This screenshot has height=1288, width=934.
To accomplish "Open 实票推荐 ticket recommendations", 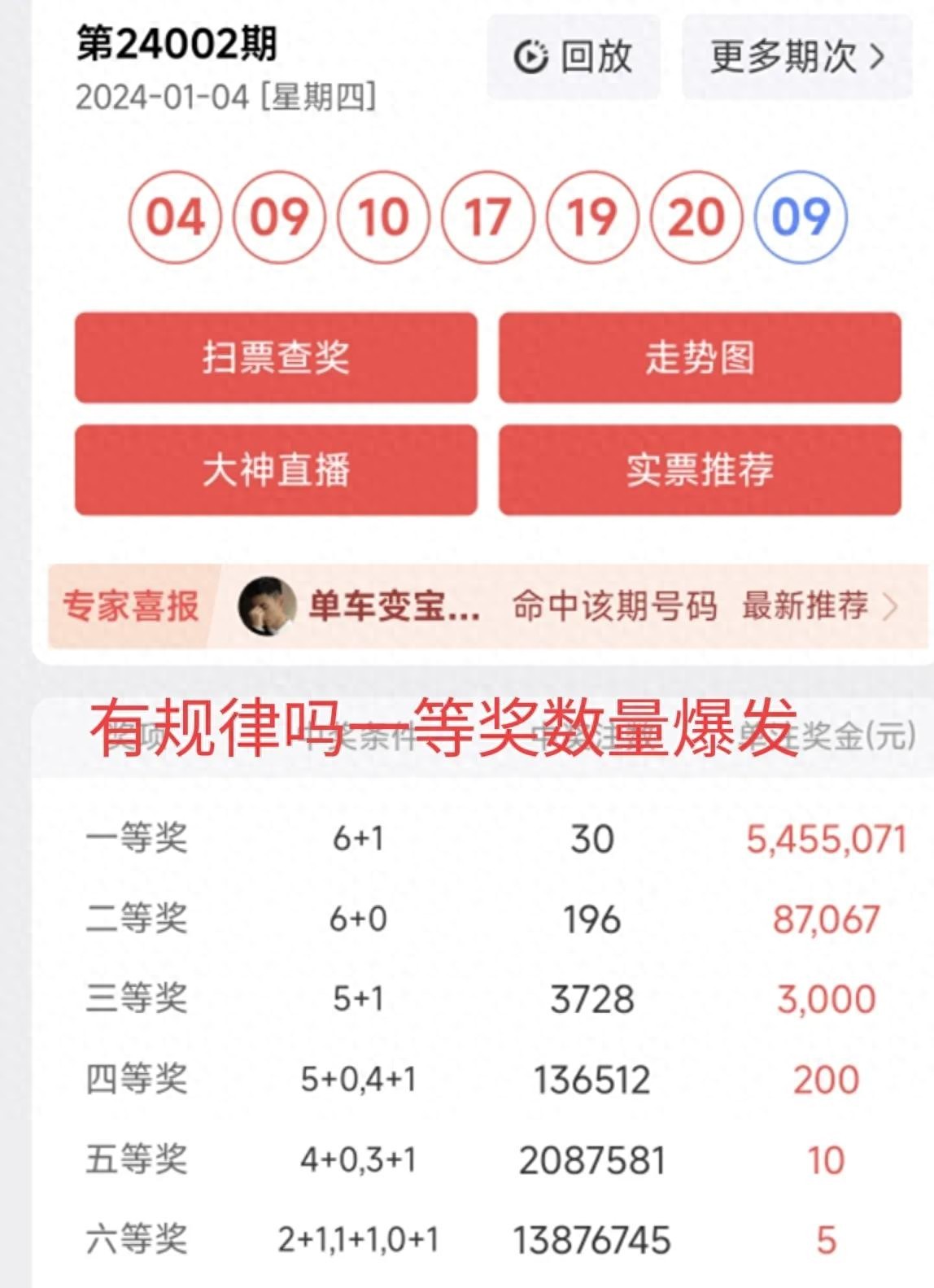I will [700, 469].
